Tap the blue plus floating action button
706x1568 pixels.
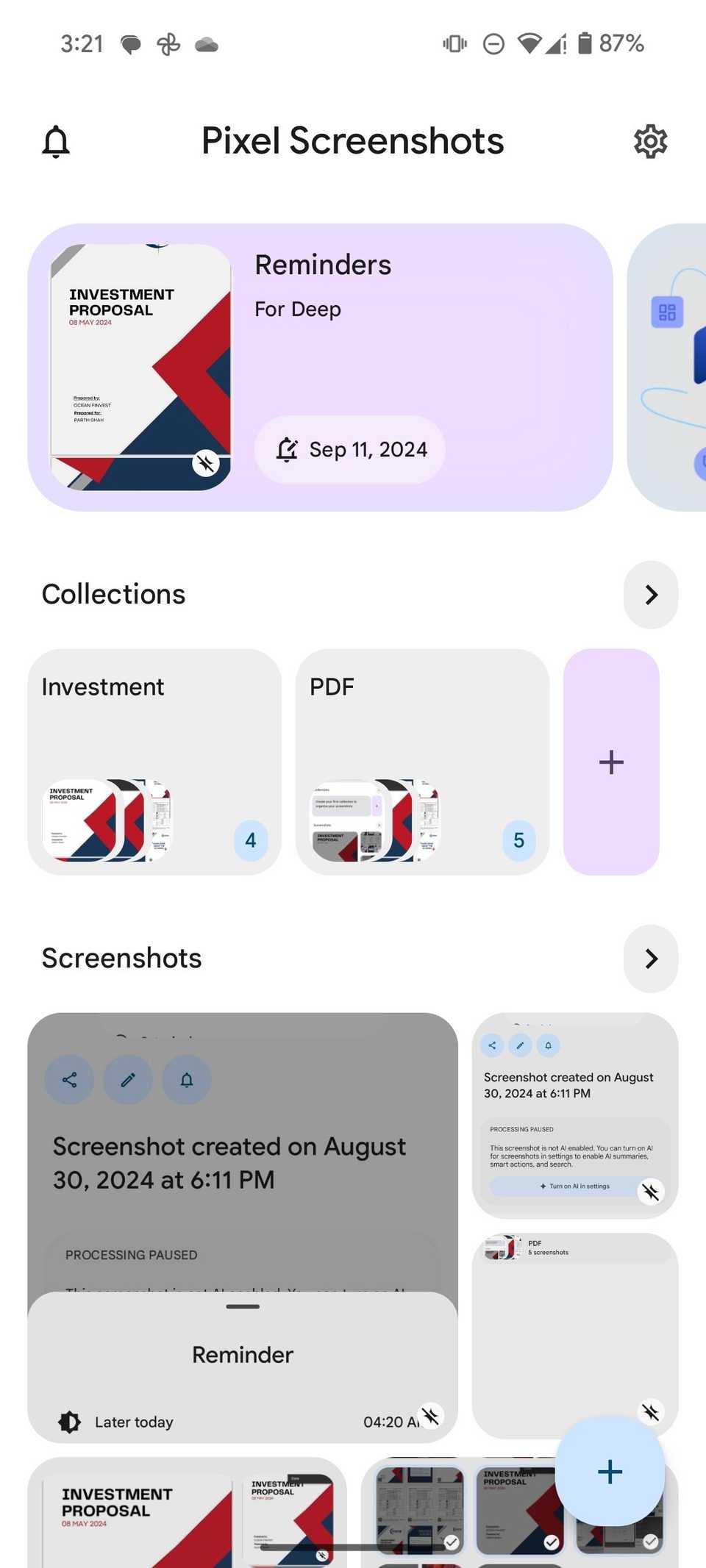pyautogui.click(x=610, y=1471)
